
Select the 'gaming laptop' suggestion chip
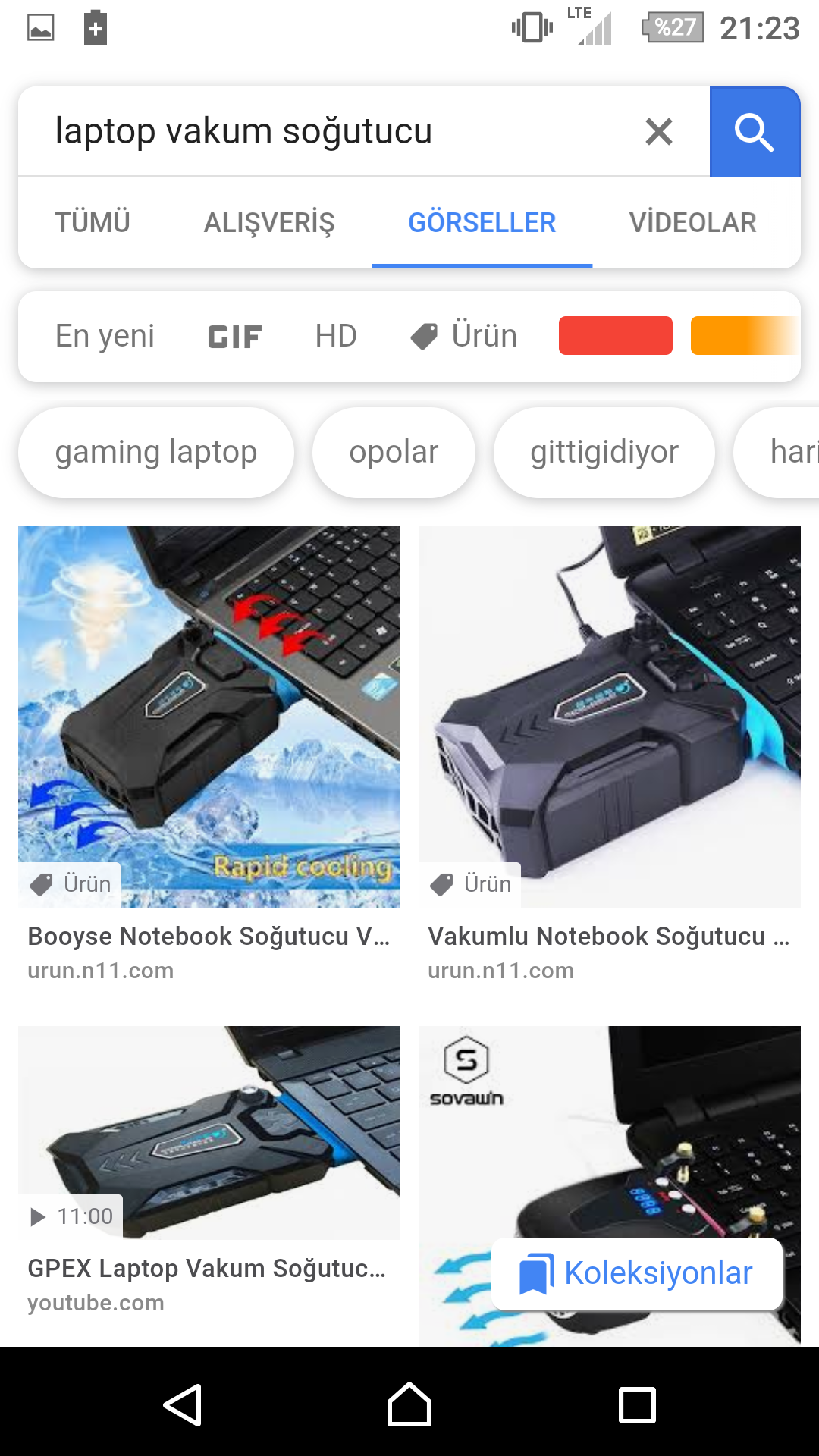[x=156, y=453]
